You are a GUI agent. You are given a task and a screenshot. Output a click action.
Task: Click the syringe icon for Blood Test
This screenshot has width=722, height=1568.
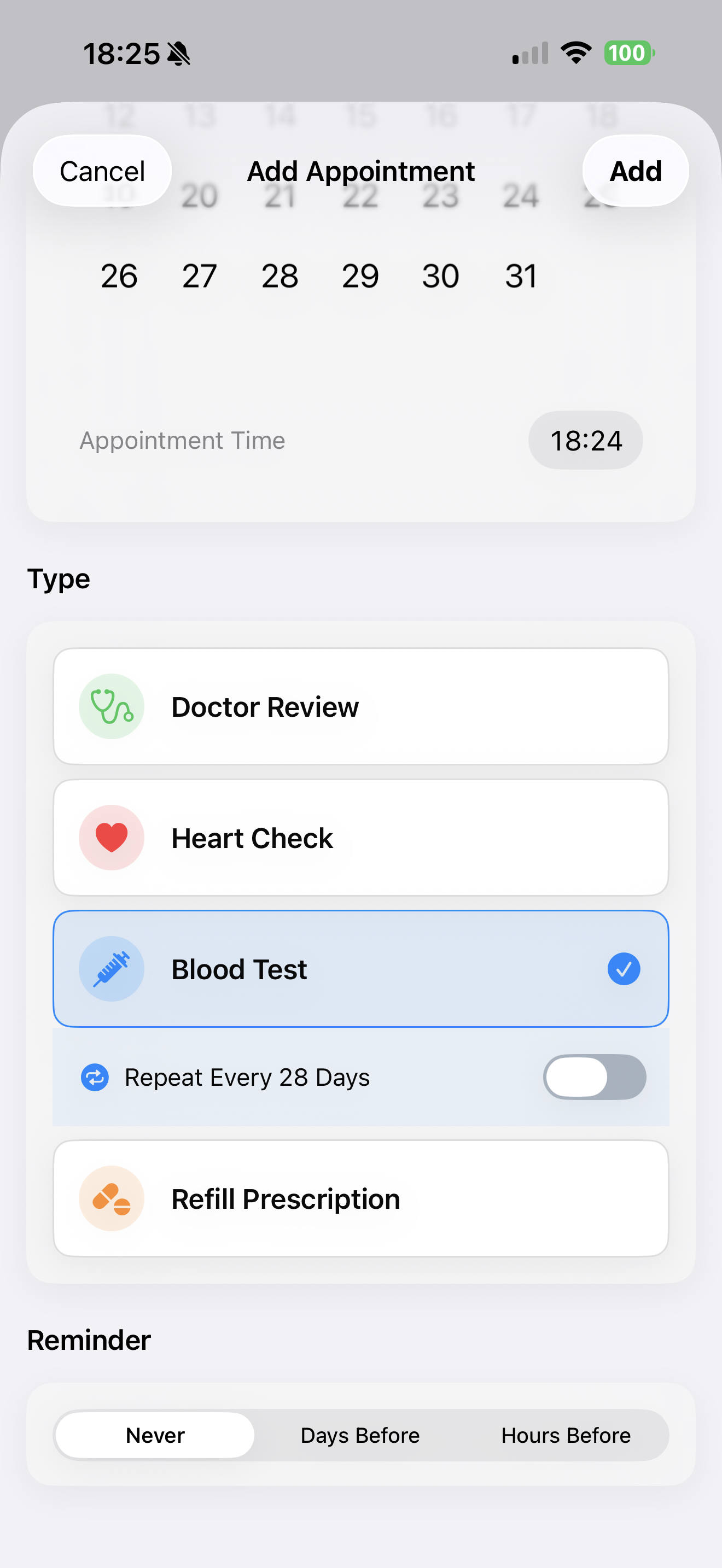click(x=112, y=968)
